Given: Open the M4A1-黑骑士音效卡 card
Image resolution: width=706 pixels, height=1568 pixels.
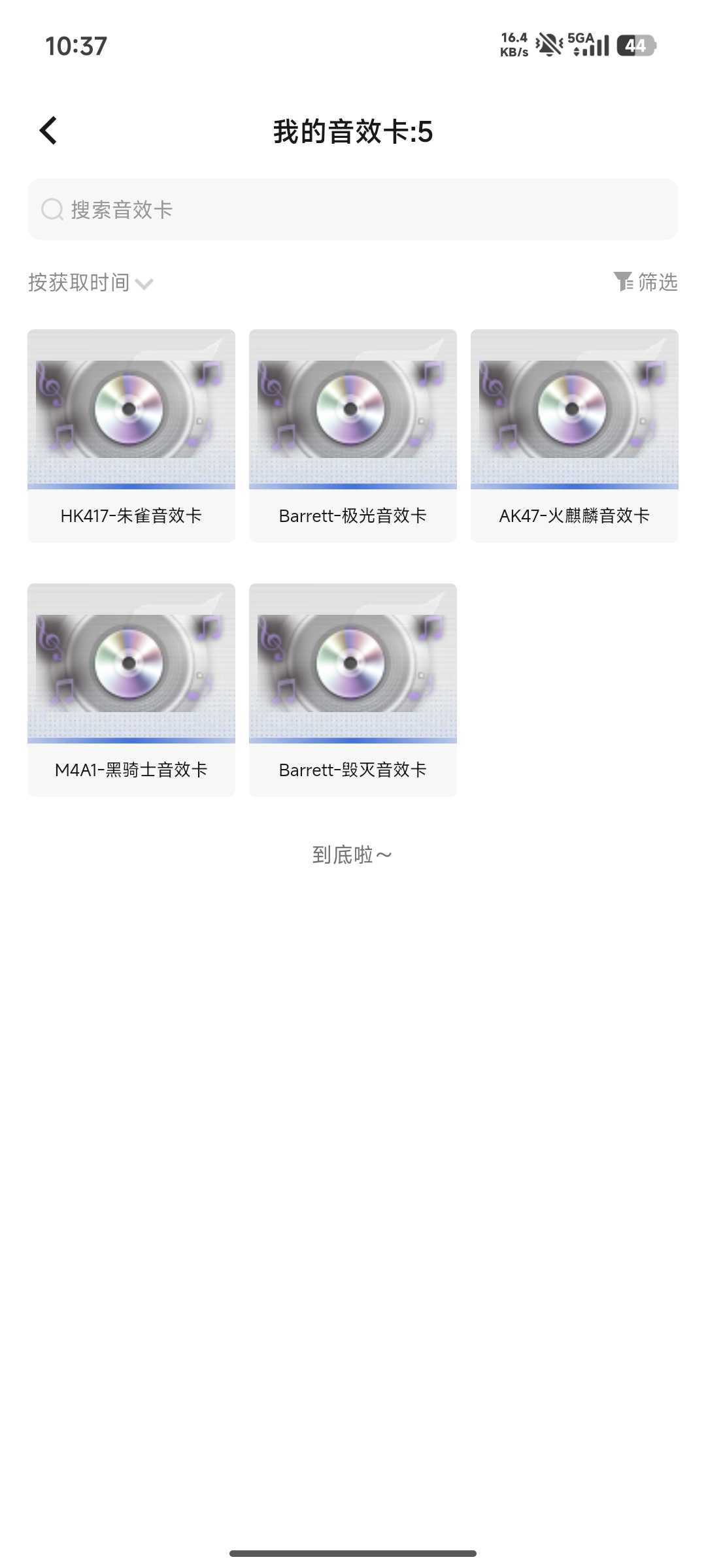Looking at the screenshot, I should pos(131,689).
